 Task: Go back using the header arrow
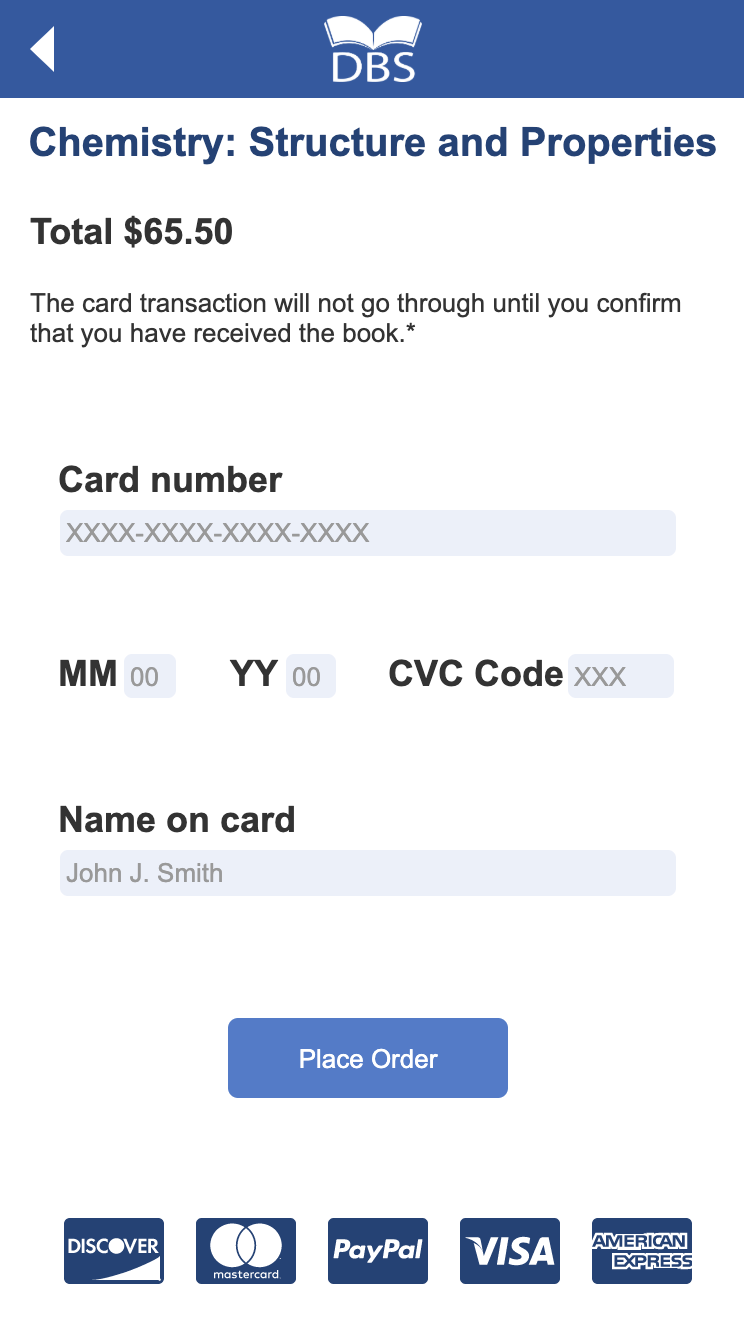coord(42,49)
